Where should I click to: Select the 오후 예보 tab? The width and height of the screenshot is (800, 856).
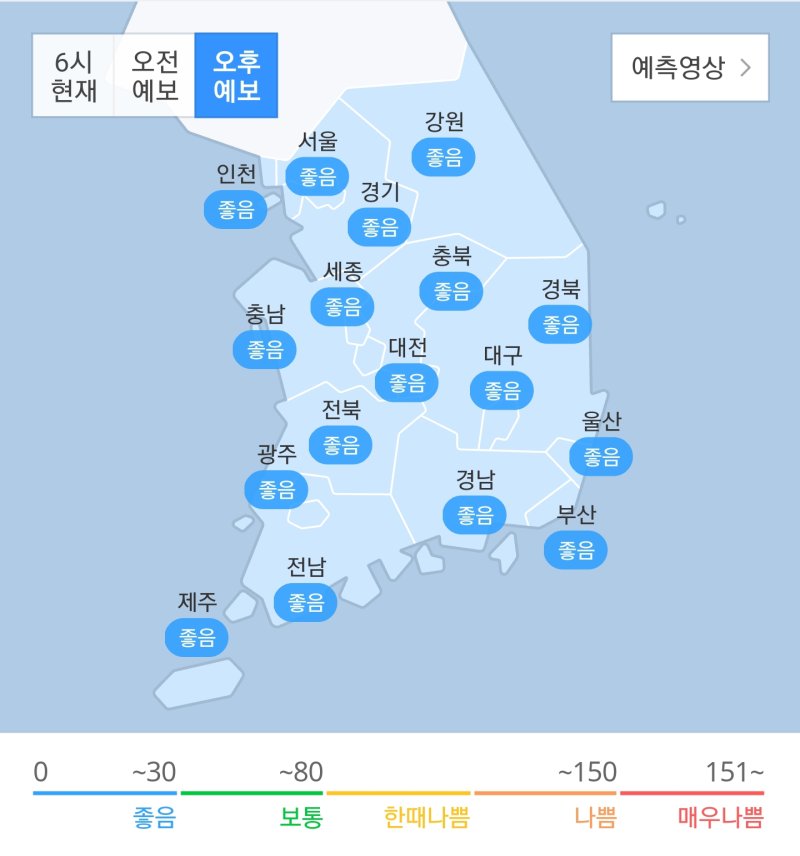click(x=236, y=76)
